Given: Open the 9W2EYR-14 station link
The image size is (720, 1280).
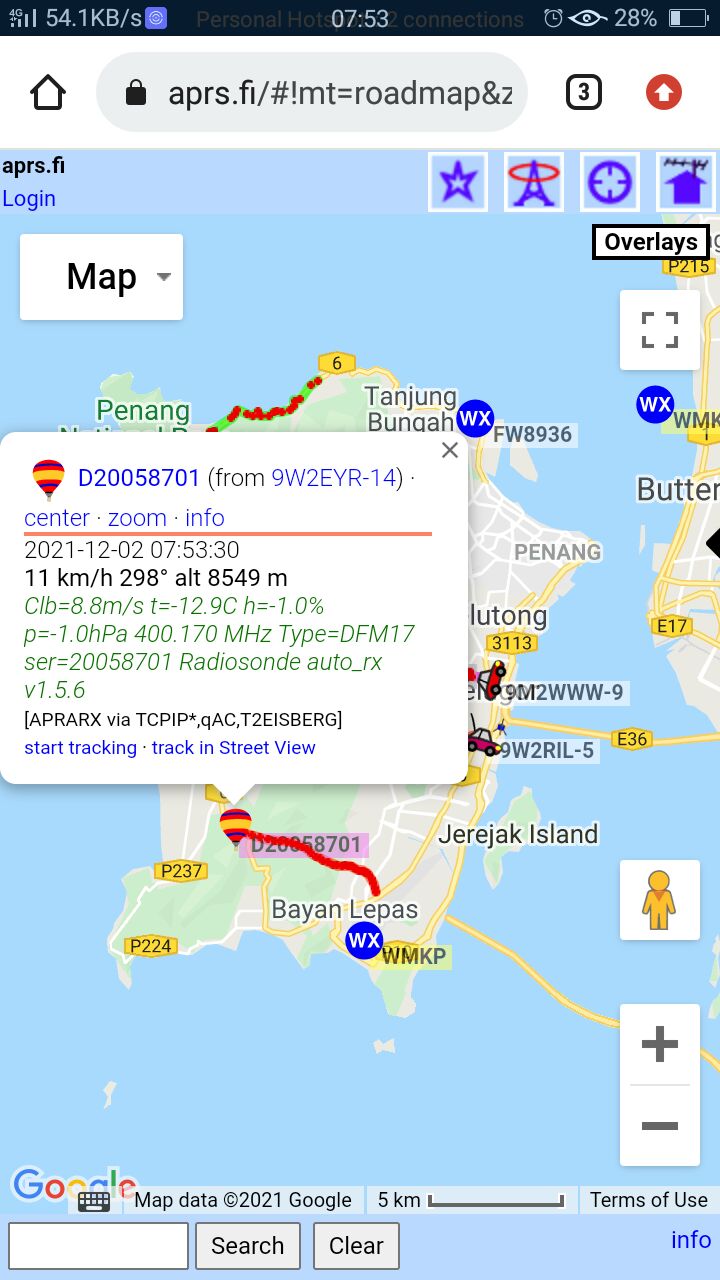Looking at the screenshot, I should pos(334,478).
